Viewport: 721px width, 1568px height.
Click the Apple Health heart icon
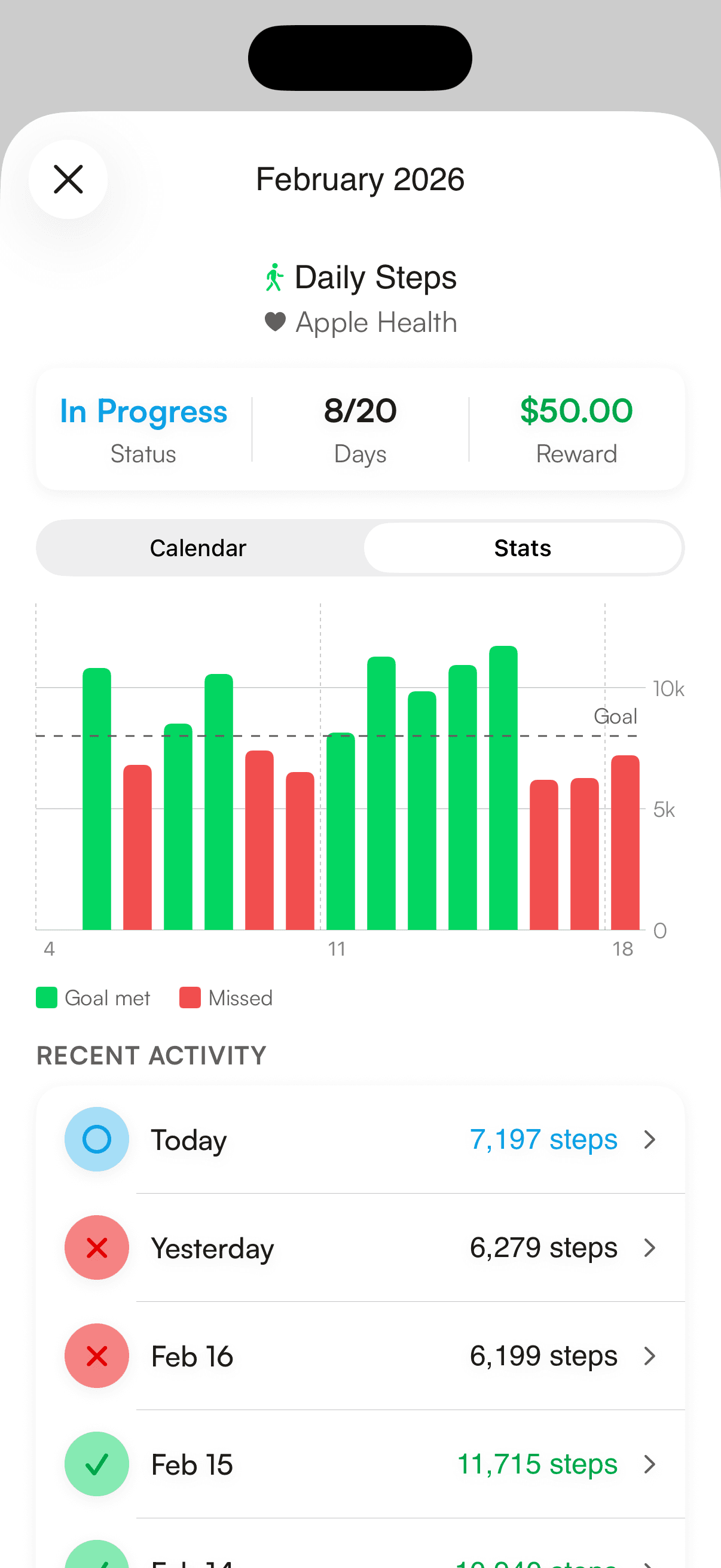pyautogui.click(x=274, y=322)
